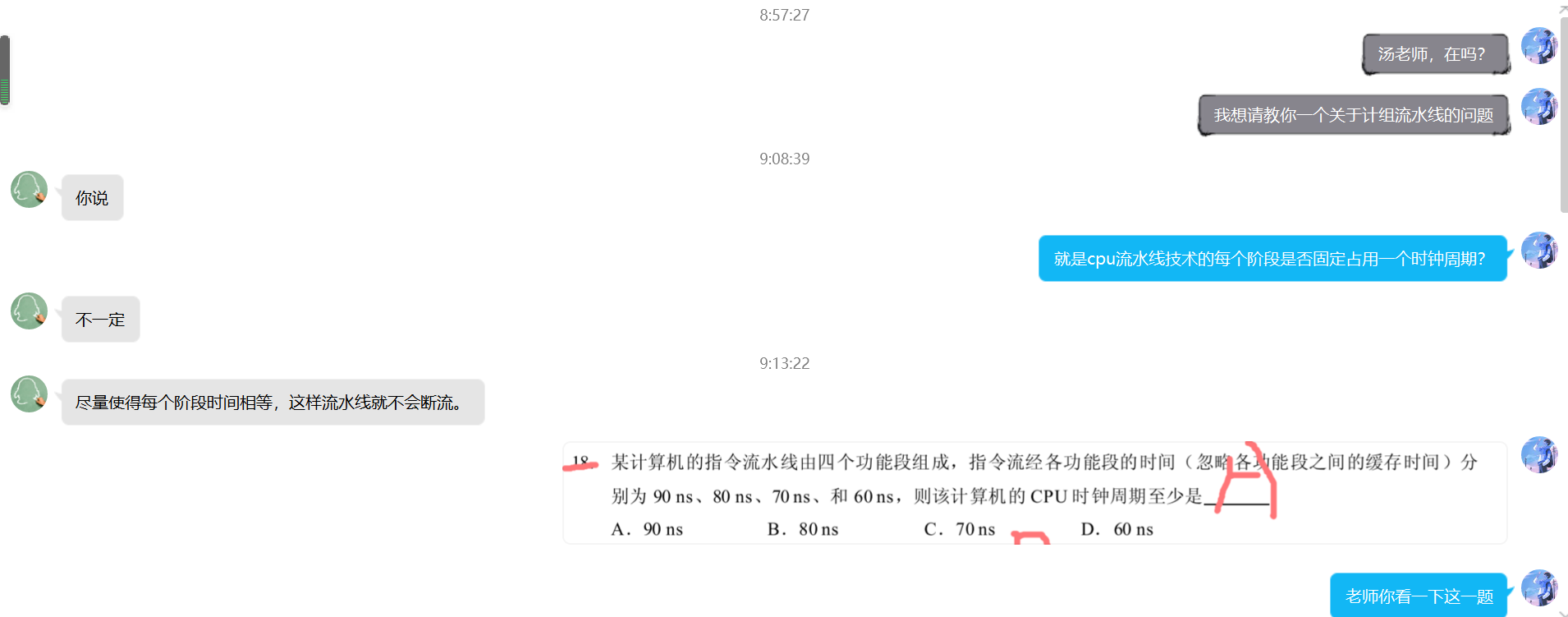Image resolution: width=1568 pixels, height=617 pixels.
Task: Open the shared pipeline question image
Action: tap(1034, 493)
